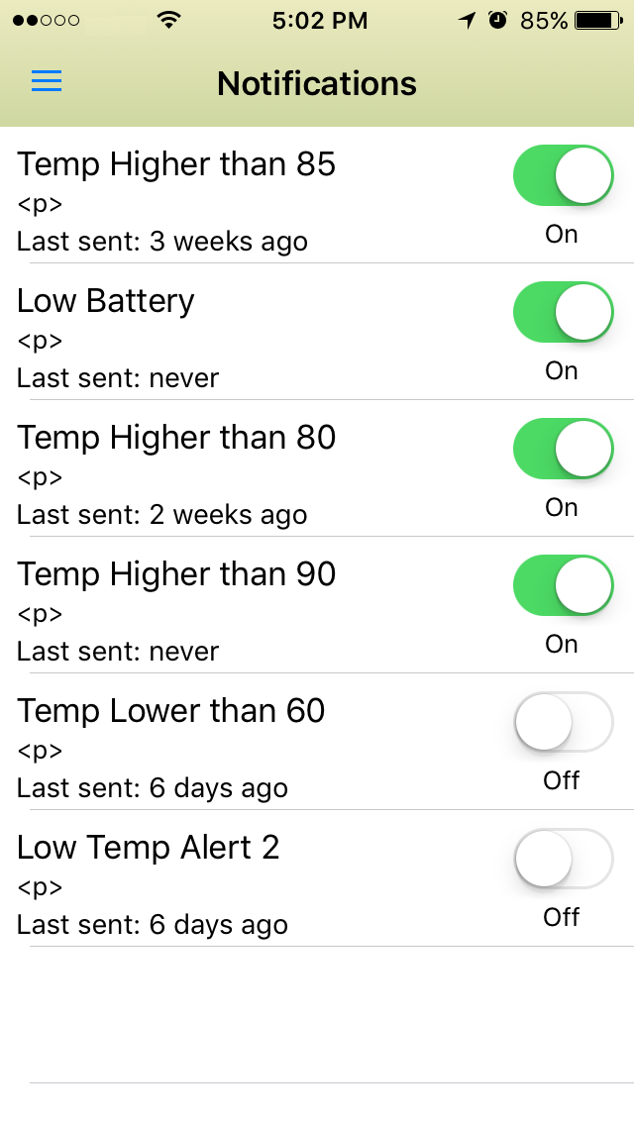Turn off Temp Higher than 85 notification
This screenshot has height=1125, width=634.
pyautogui.click(x=563, y=175)
